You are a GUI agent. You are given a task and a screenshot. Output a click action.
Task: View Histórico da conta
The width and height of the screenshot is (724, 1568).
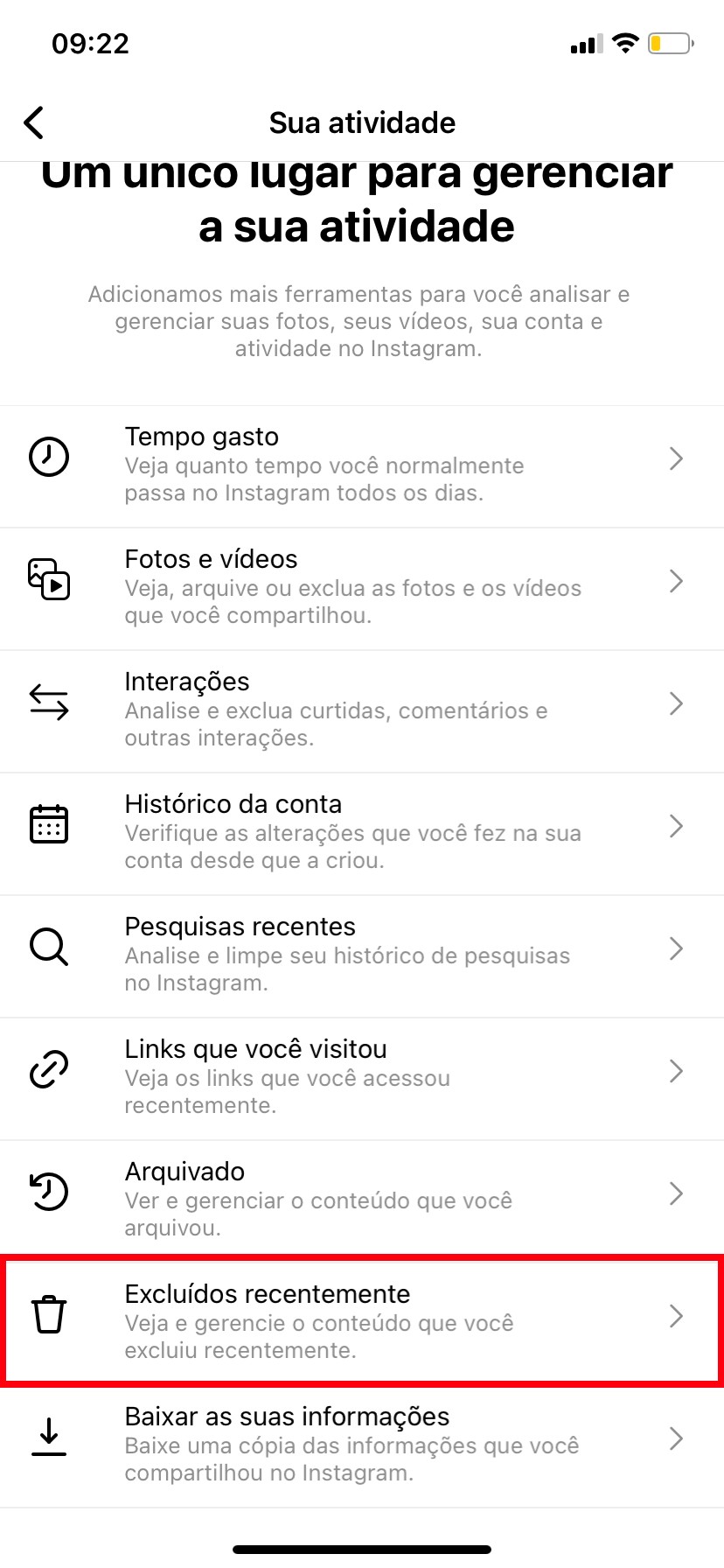pos(362,832)
